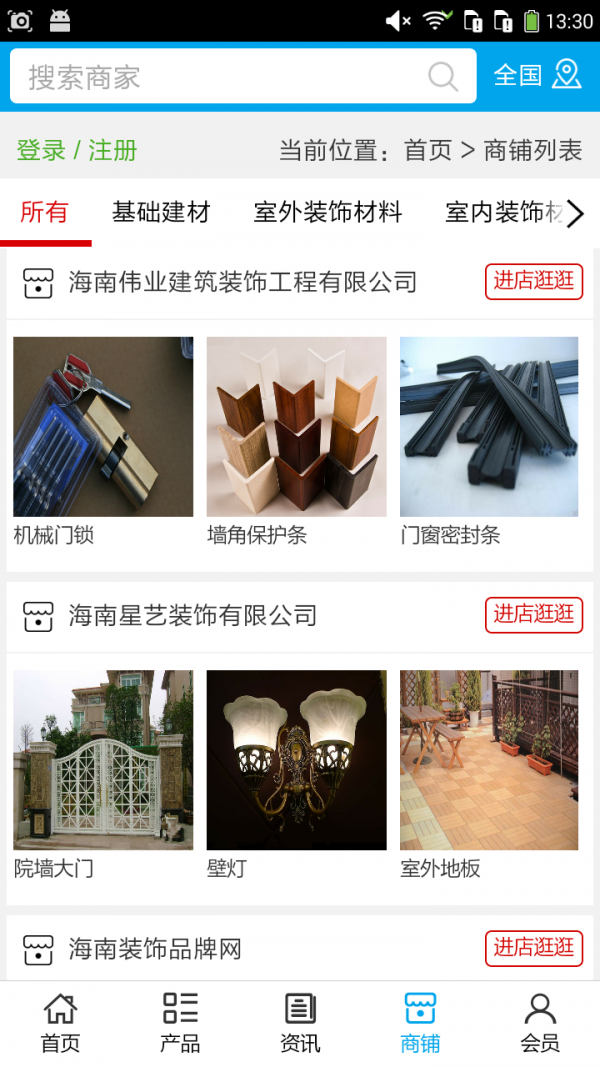The image size is (600, 1067).
Task: Open the 资讯 tab
Action: click(300, 1023)
